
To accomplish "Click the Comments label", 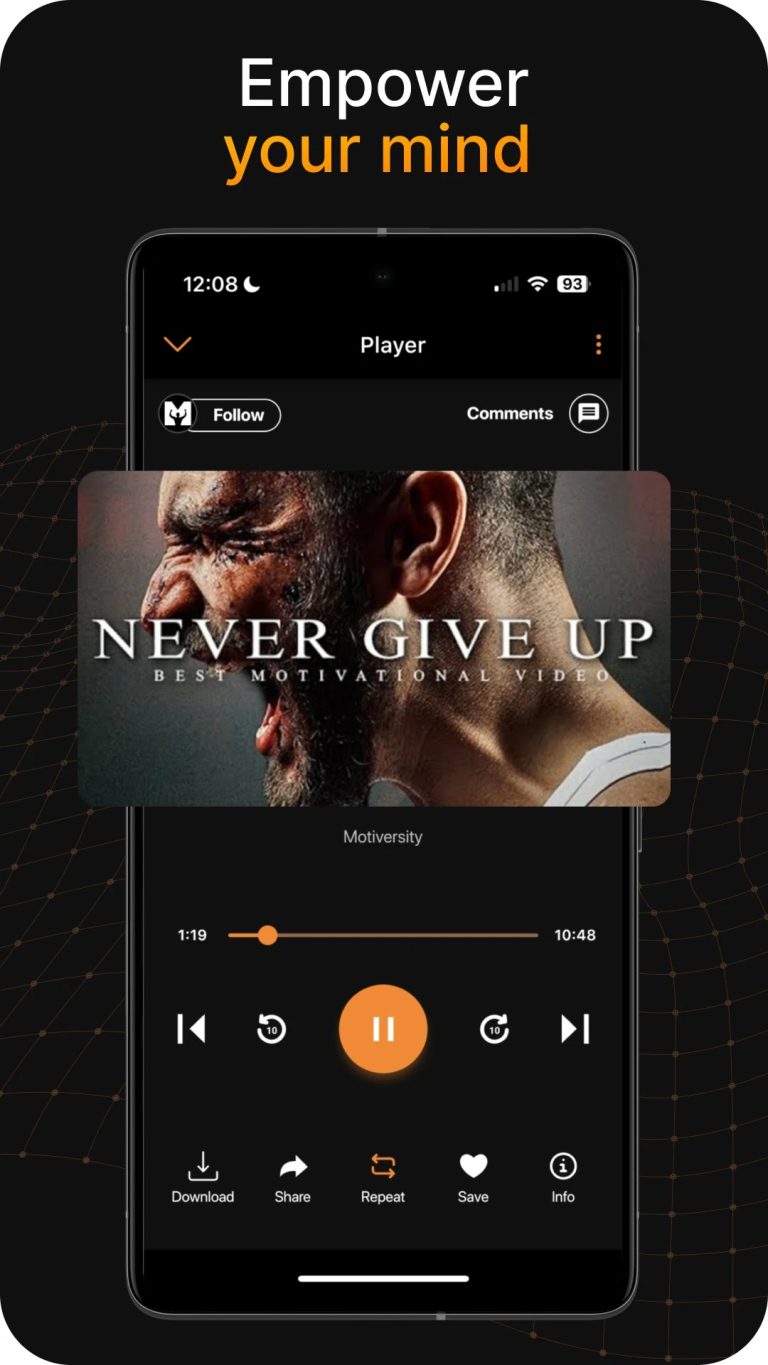I will [509, 413].
